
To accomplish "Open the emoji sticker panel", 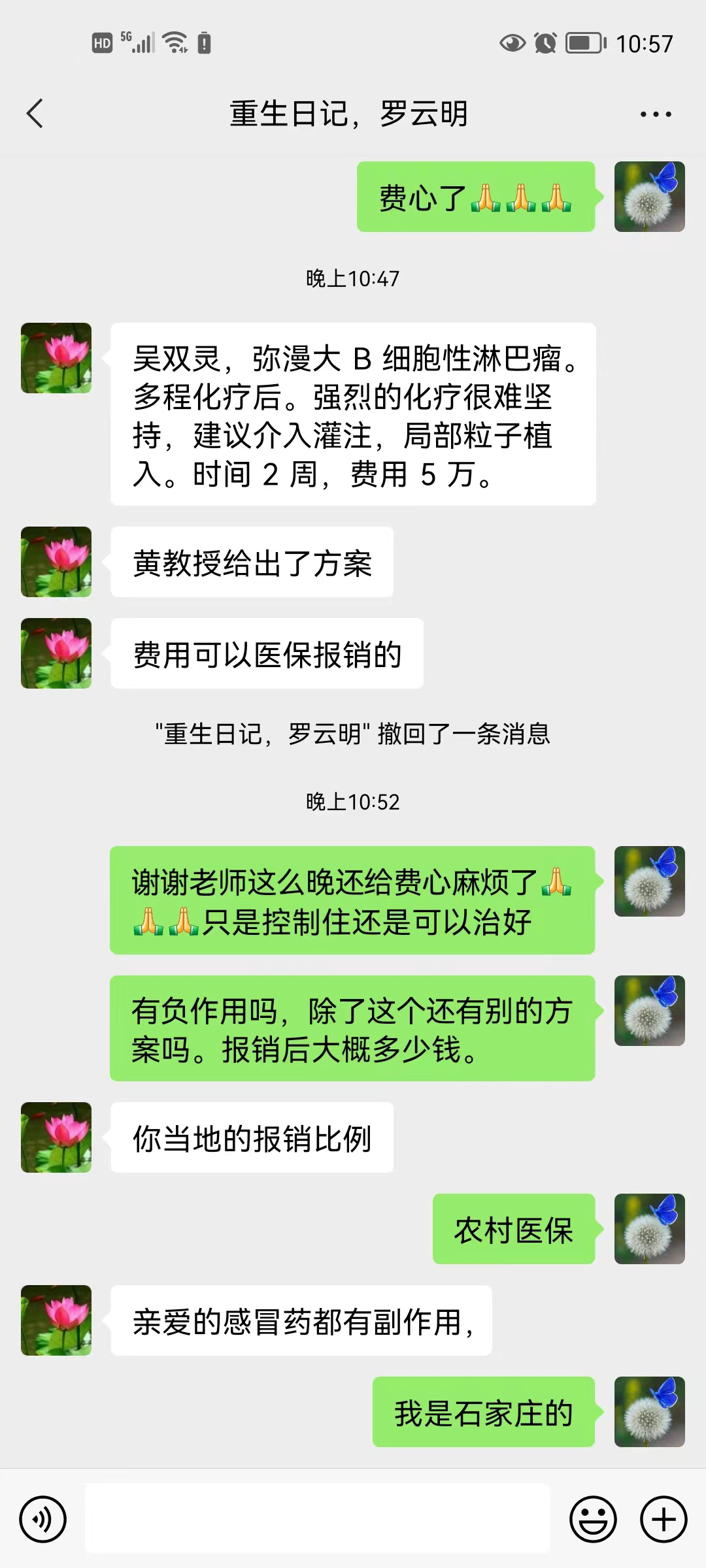I will 593,1519.
